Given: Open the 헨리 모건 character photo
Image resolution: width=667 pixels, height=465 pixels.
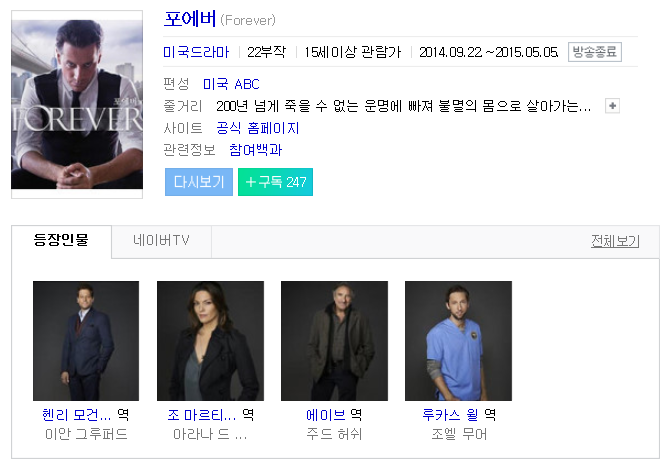Looking at the screenshot, I should (86, 340).
